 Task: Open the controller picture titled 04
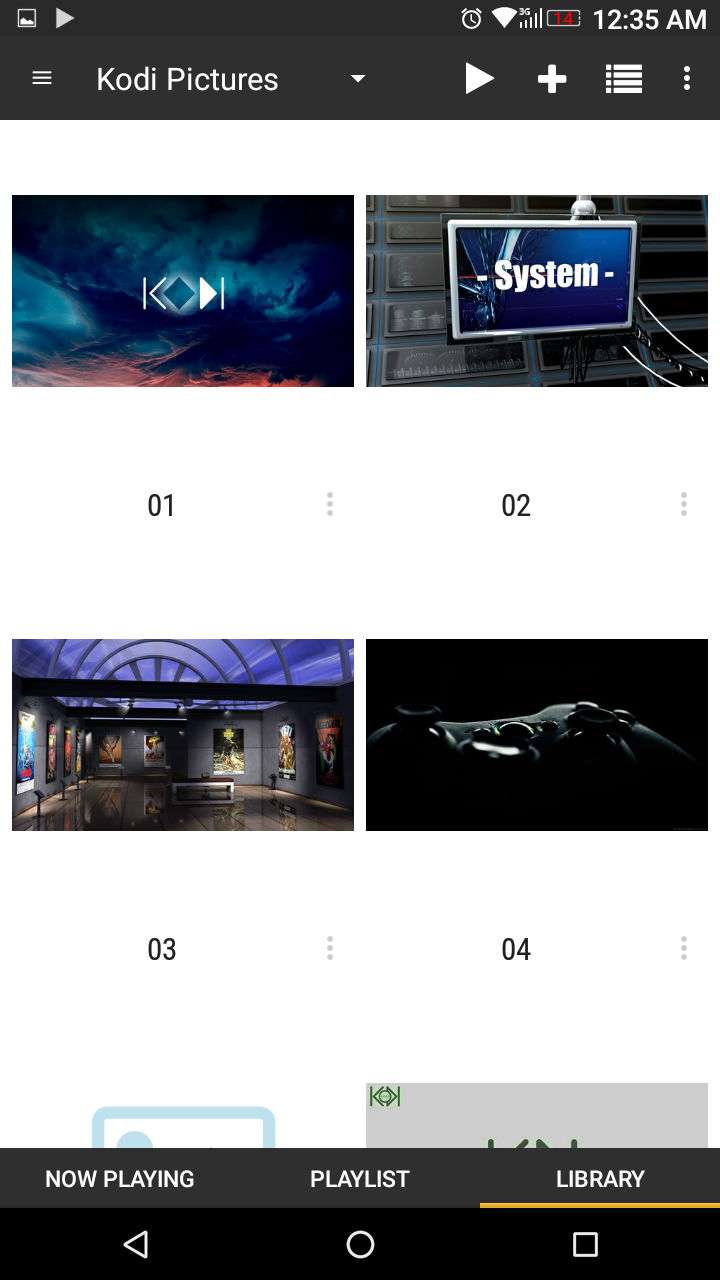point(537,735)
